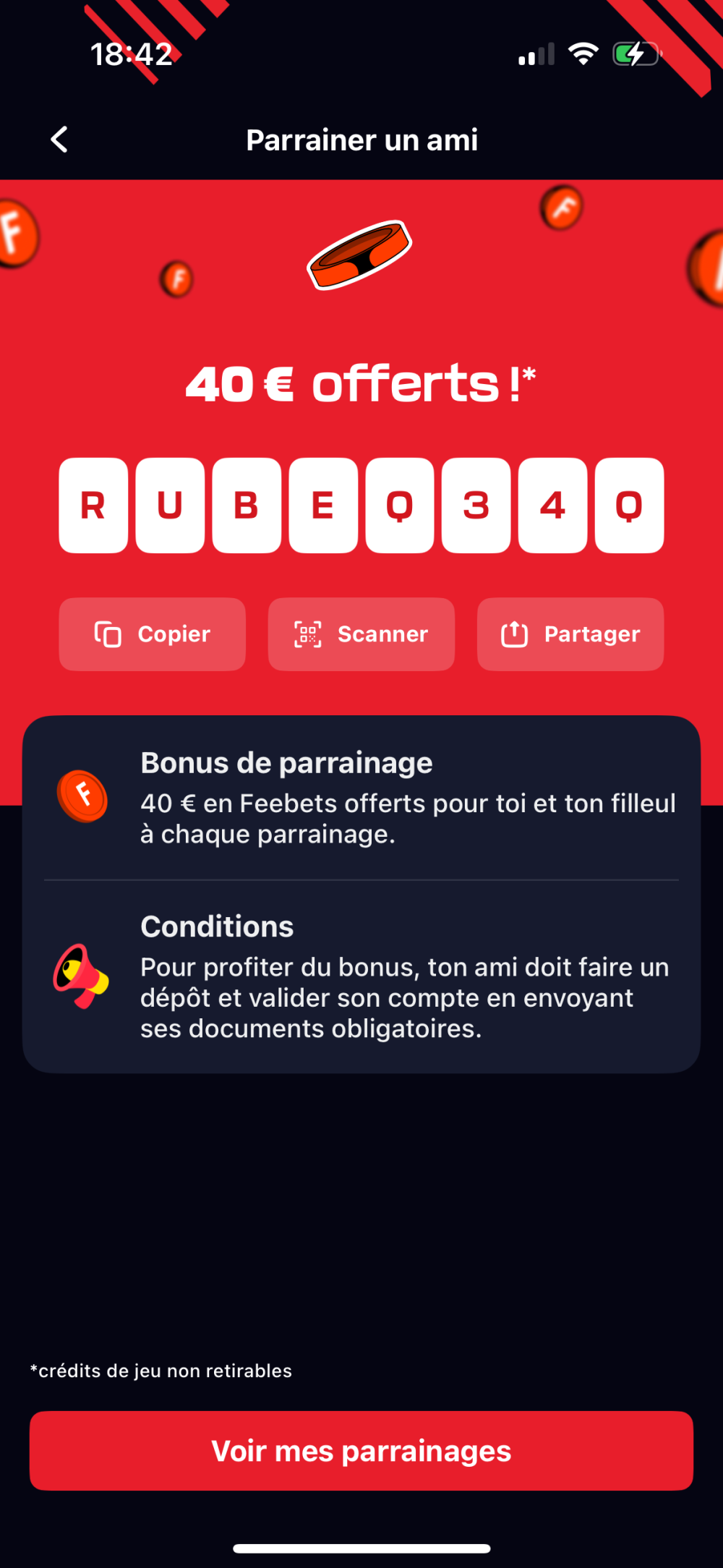Open Voir mes parrainages
Image resolution: width=723 pixels, height=1568 pixels.
(x=361, y=1451)
